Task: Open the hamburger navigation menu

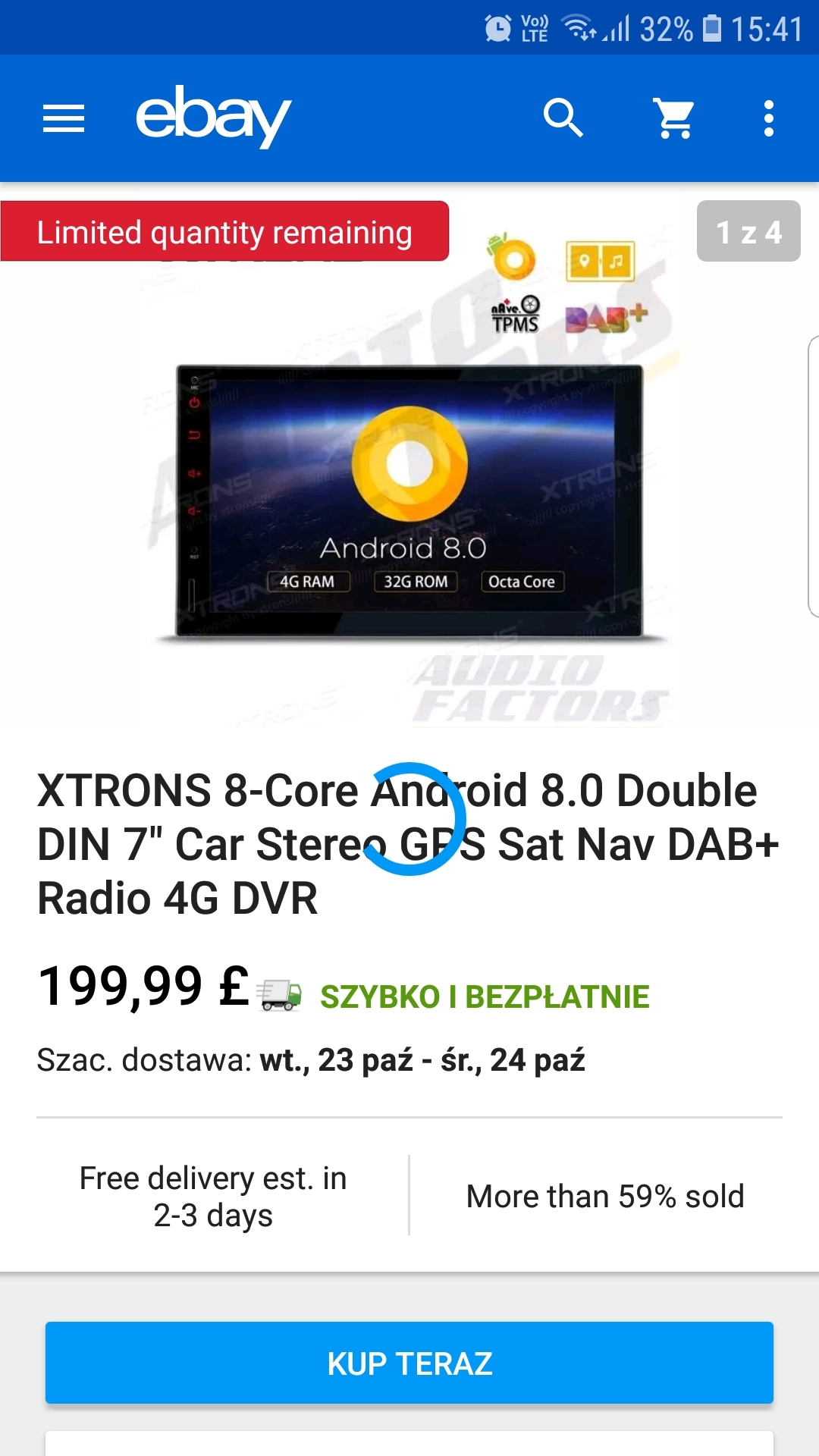Action: click(x=64, y=118)
